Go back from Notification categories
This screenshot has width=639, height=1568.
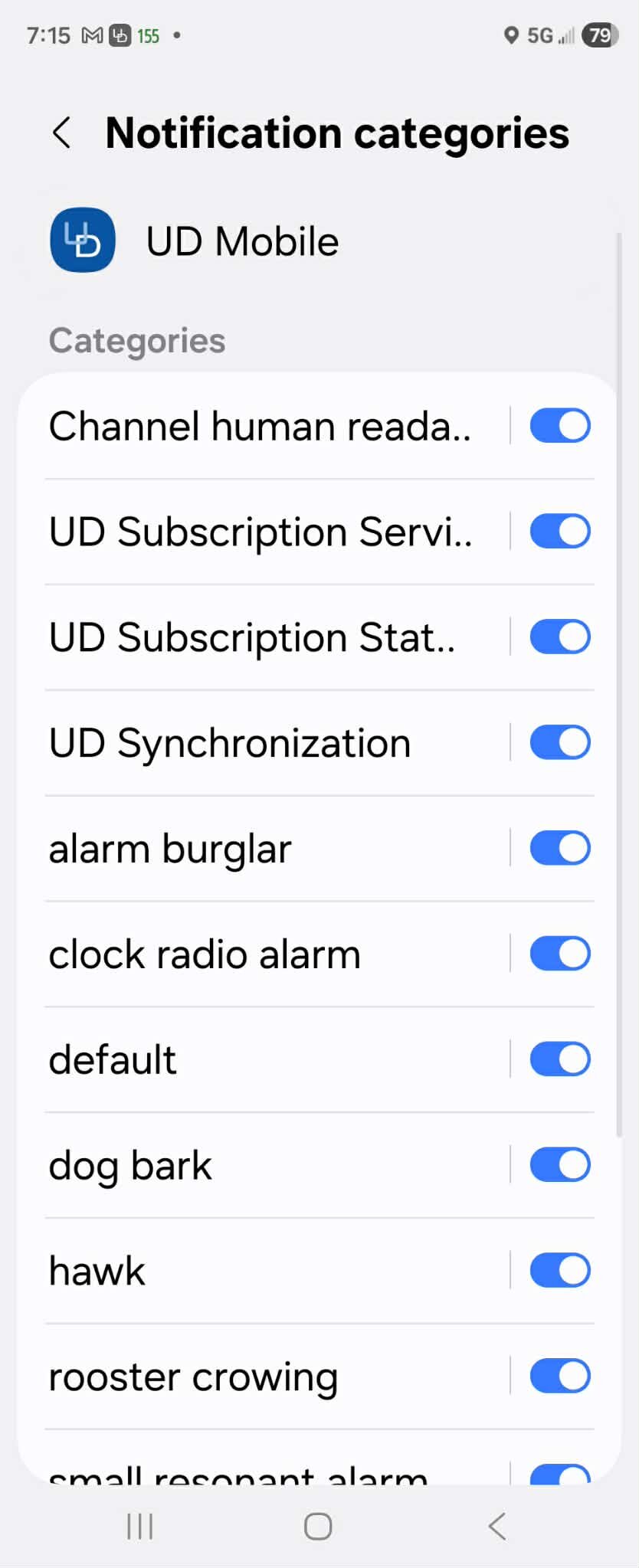(x=62, y=133)
